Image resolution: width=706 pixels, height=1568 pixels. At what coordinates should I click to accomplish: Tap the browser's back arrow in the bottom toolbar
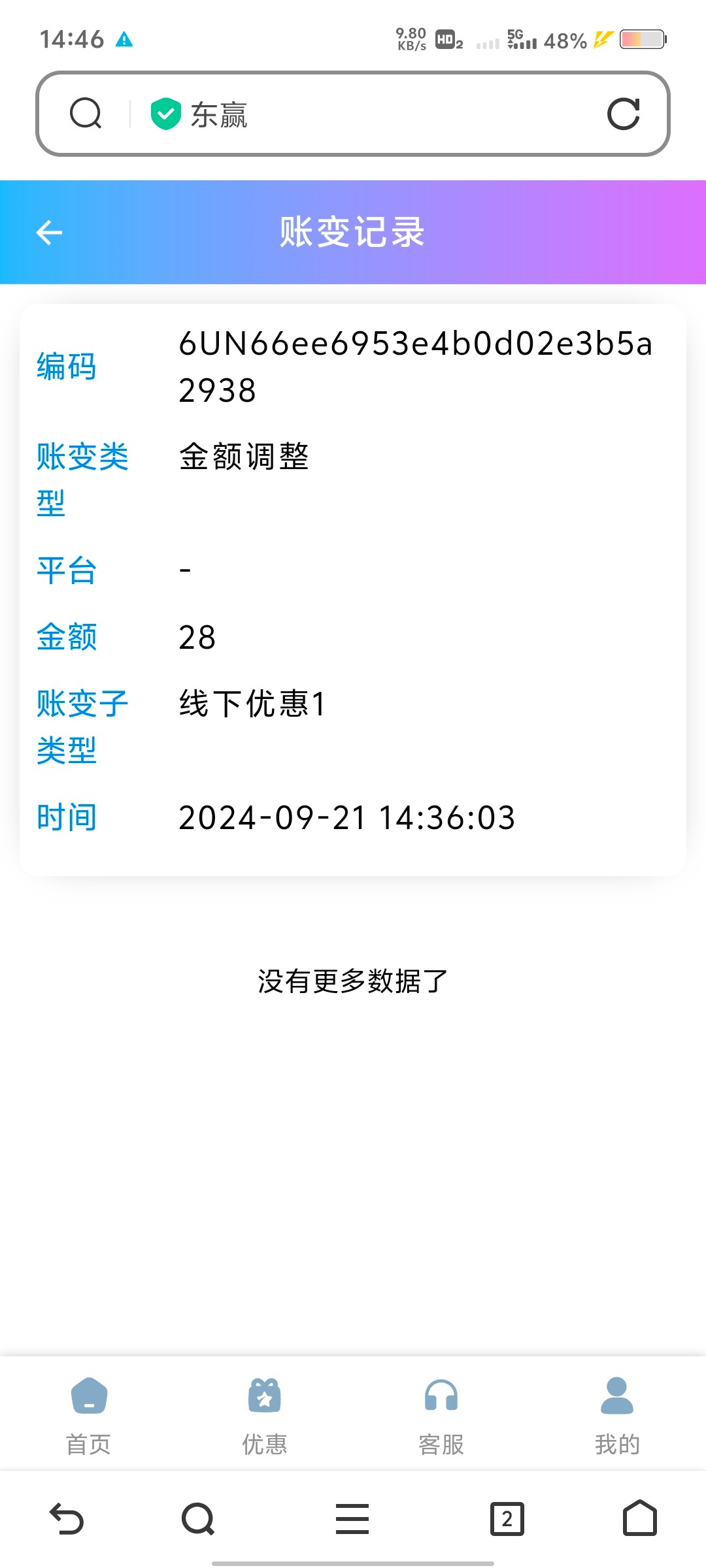(67, 1518)
